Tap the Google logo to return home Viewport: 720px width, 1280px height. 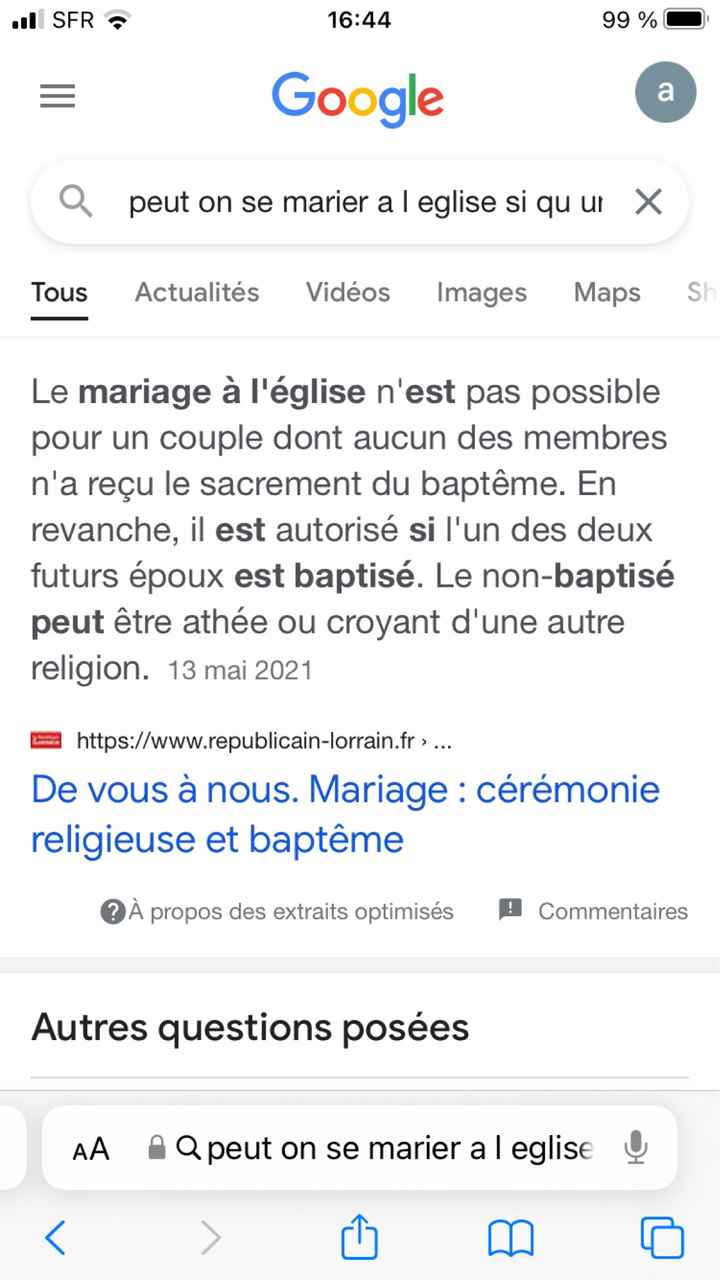click(x=358, y=97)
